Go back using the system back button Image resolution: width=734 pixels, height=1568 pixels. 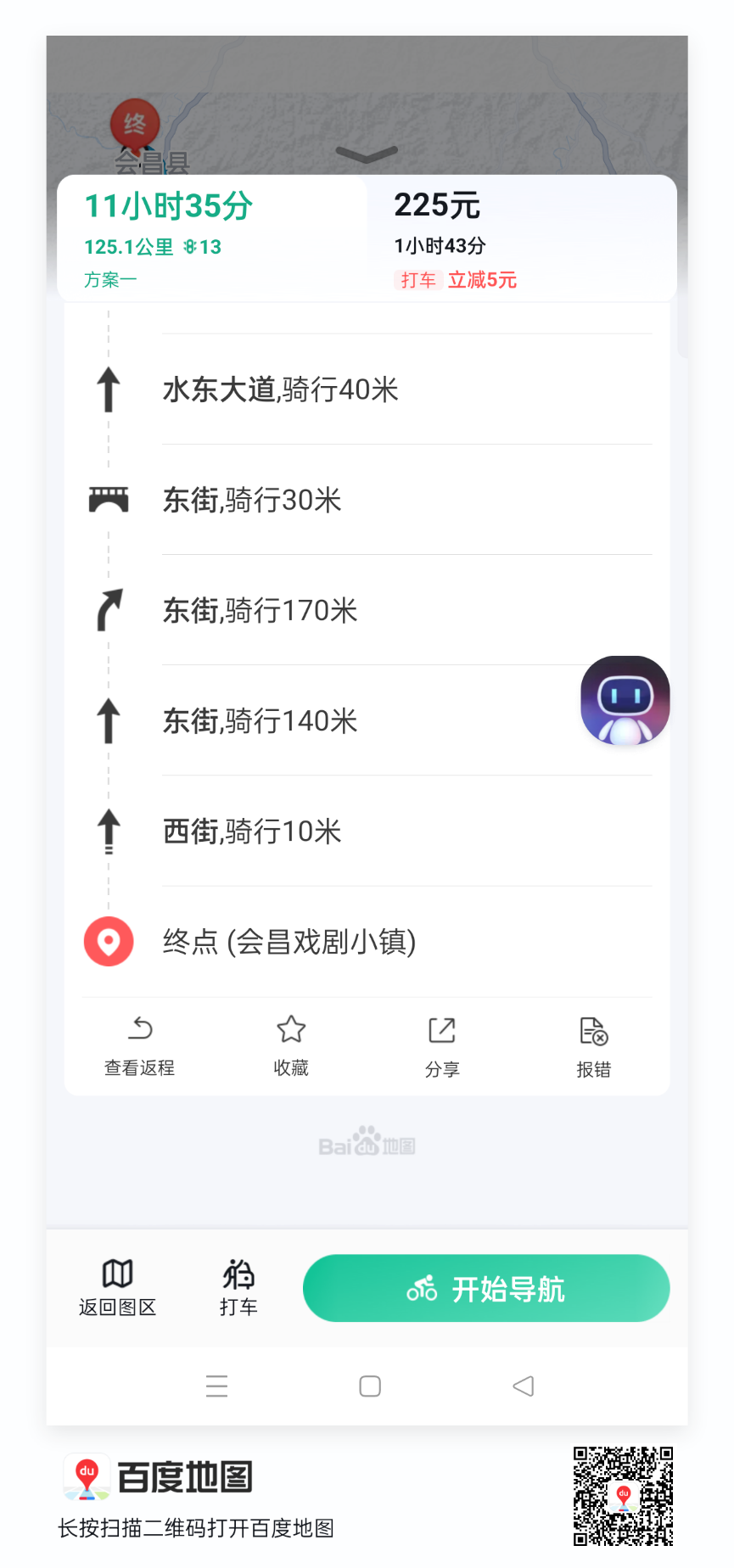(524, 1386)
